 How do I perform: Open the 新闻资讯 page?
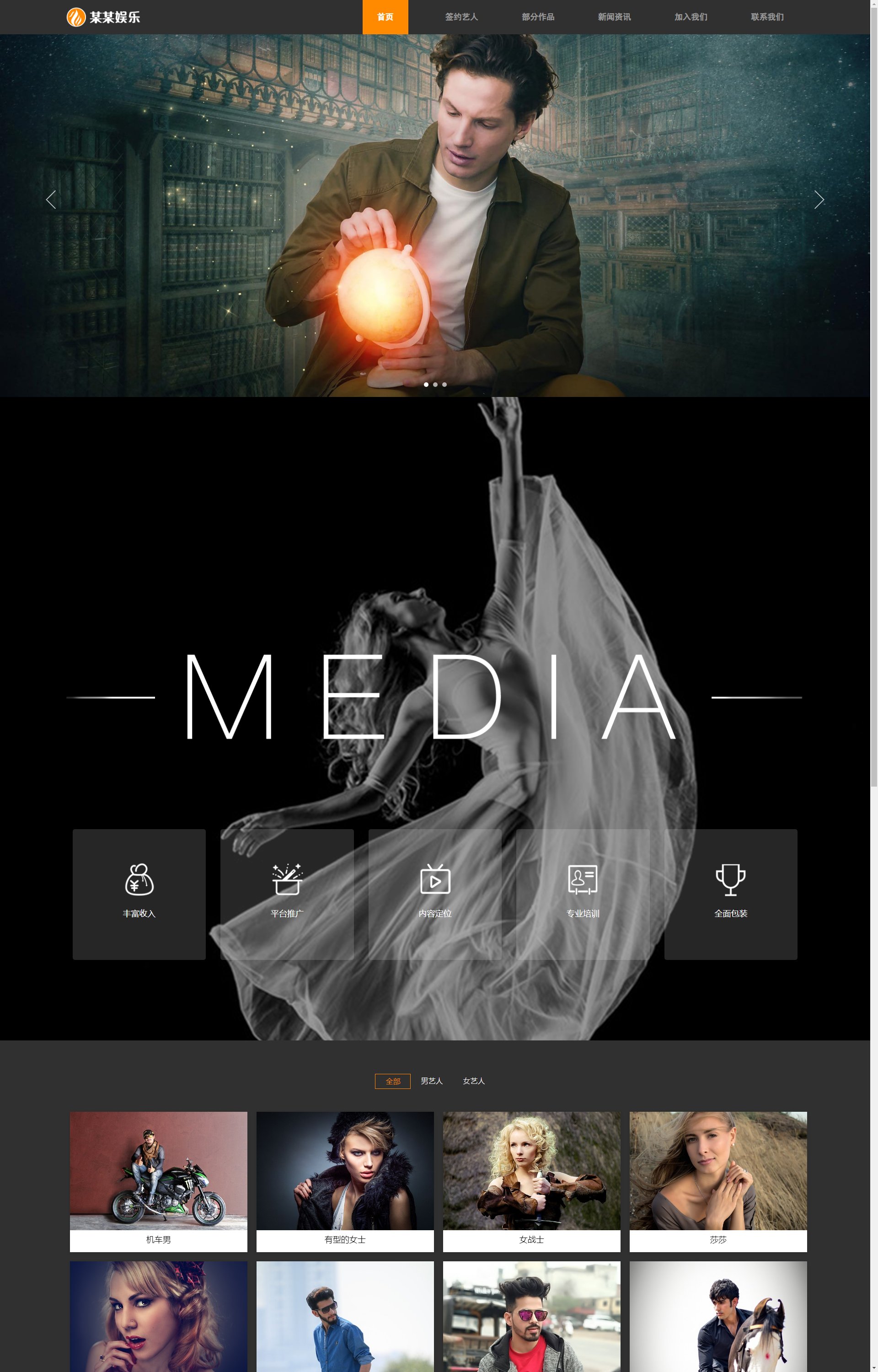click(614, 17)
